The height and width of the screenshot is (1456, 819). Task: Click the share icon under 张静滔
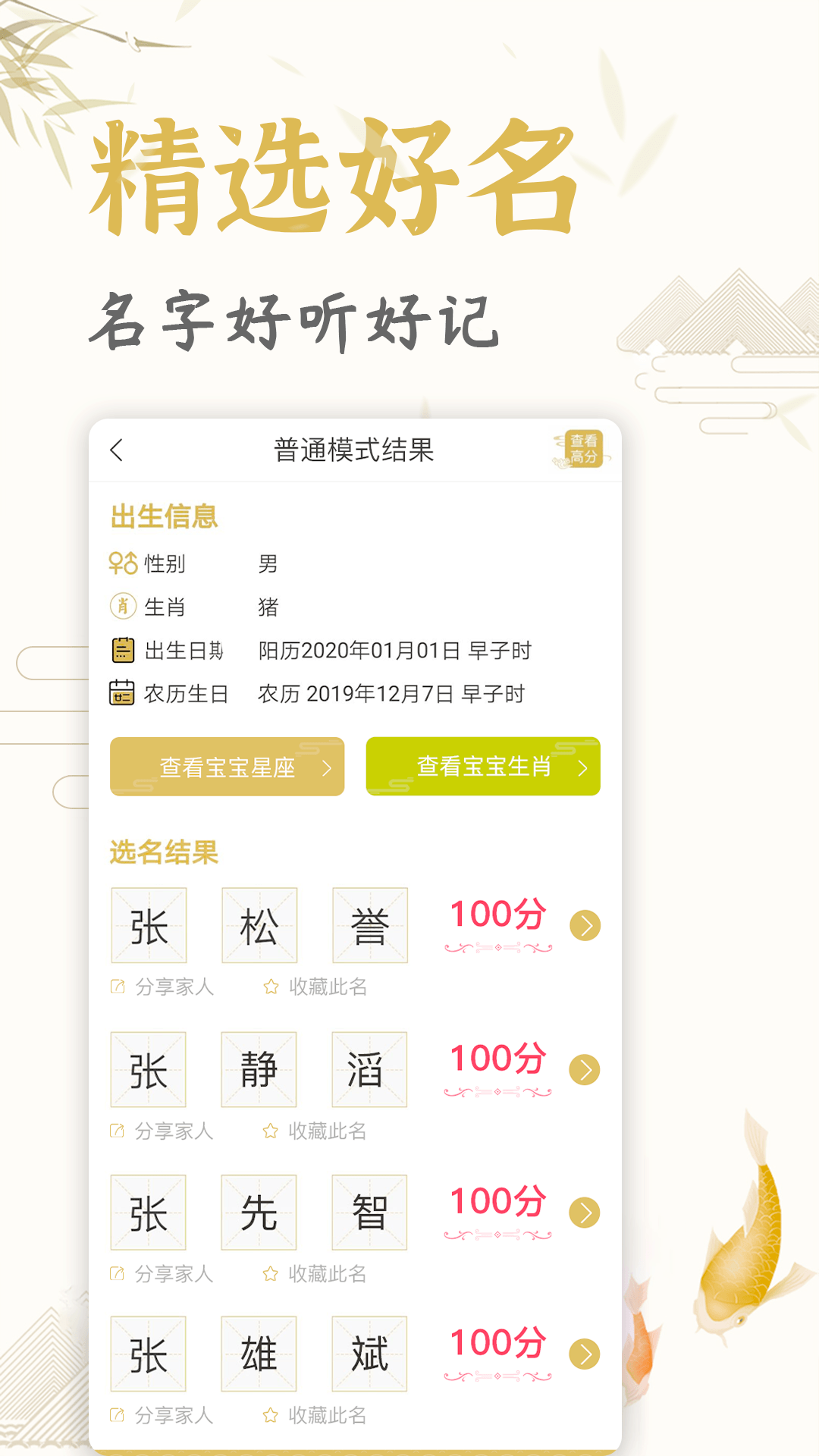(x=116, y=1131)
